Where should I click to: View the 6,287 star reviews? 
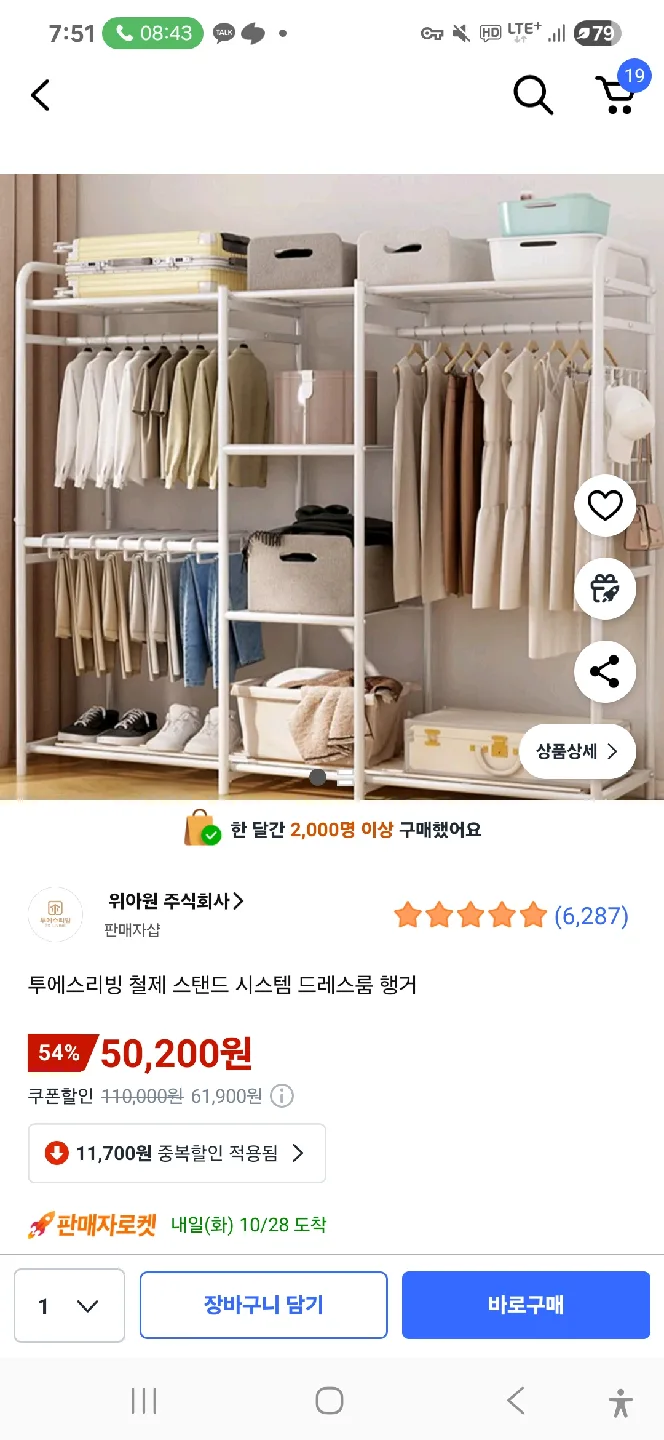tap(510, 915)
